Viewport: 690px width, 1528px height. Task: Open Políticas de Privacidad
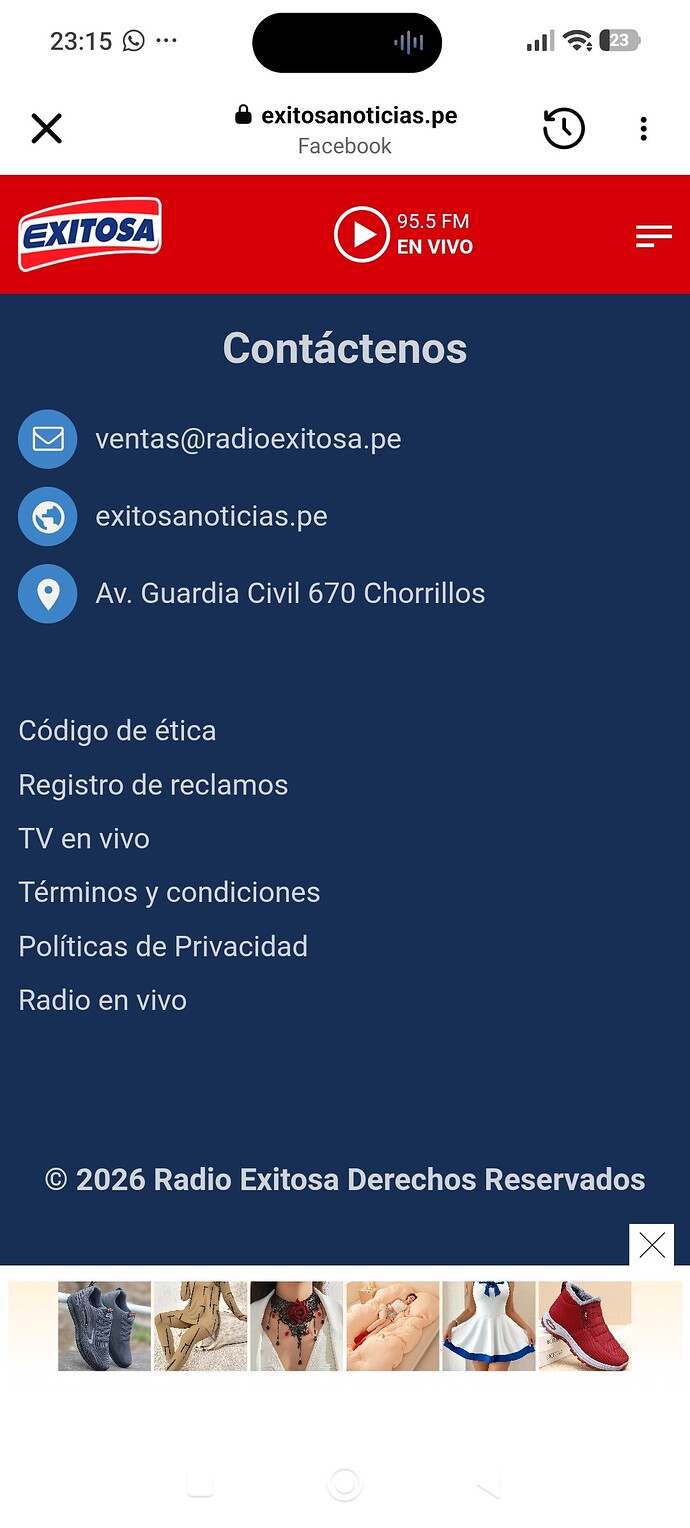(163, 946)
